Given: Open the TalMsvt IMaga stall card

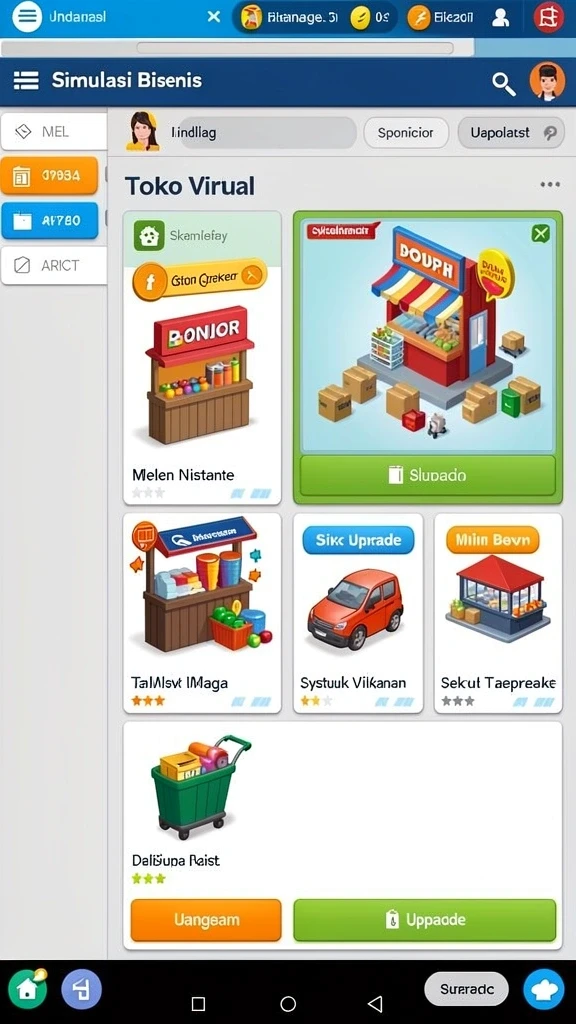Looking at the screenshot, I should pos(202,613).
